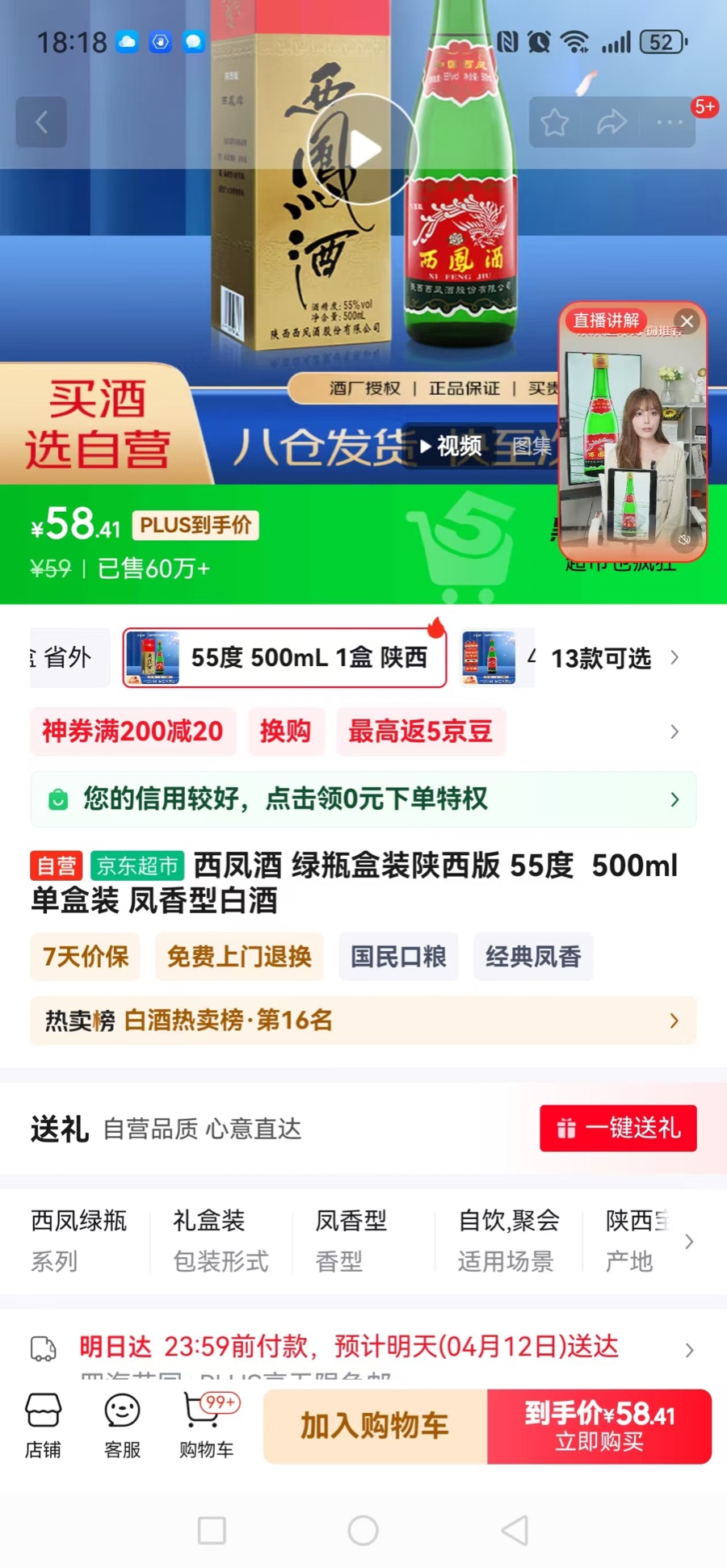Close the 直播讲解 floating window

pos(687,321)
